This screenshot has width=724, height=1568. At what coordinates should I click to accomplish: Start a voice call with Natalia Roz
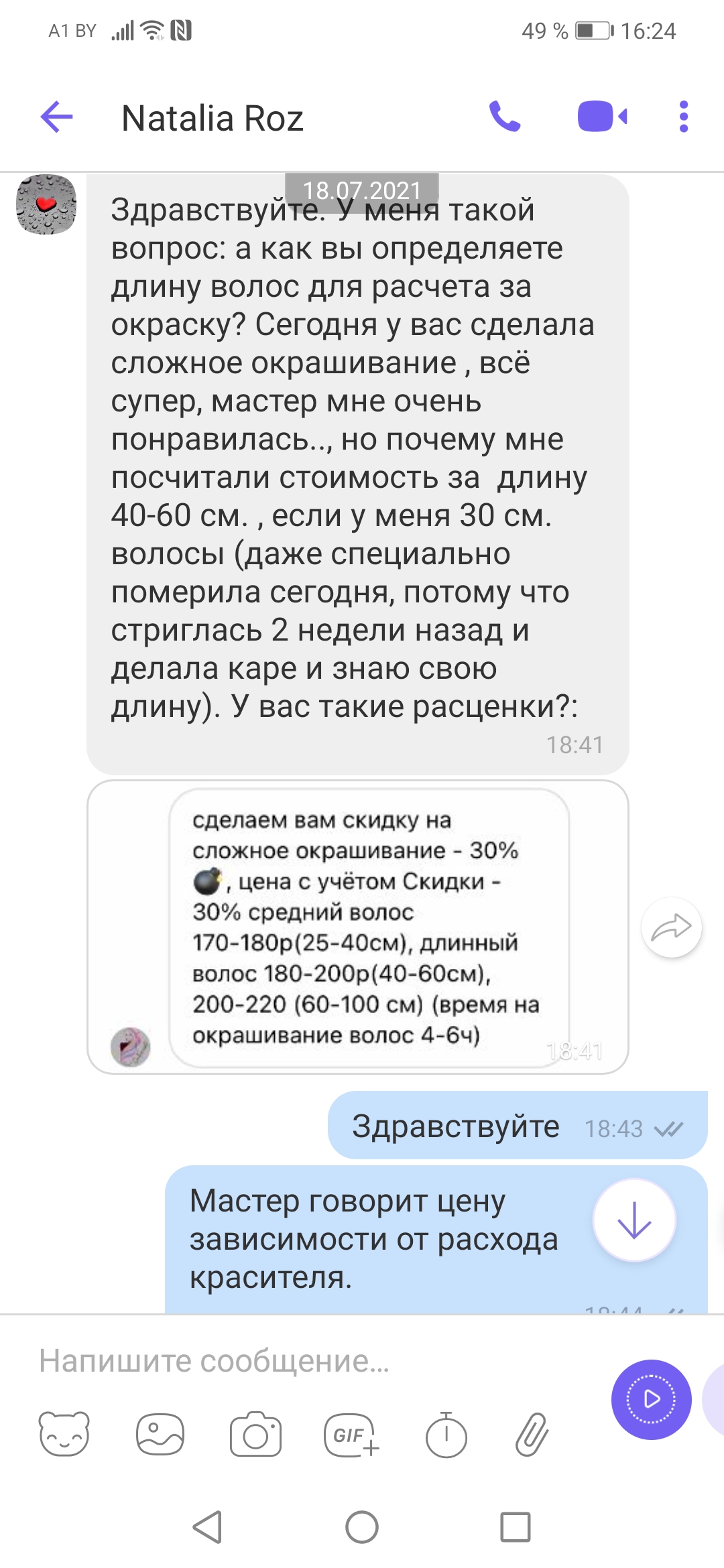coord(504,117)
